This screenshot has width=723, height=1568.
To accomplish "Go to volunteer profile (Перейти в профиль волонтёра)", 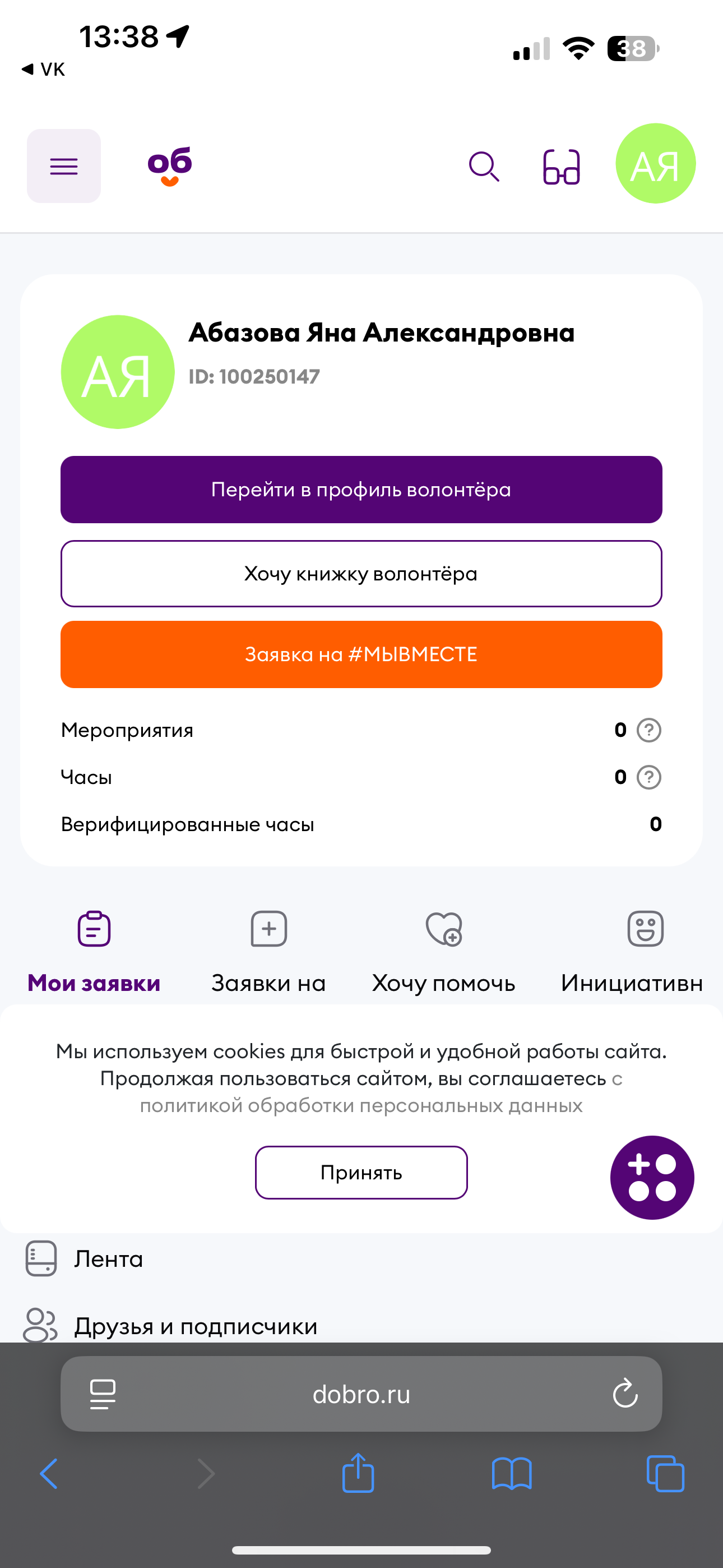I will (x=361, y=490).
